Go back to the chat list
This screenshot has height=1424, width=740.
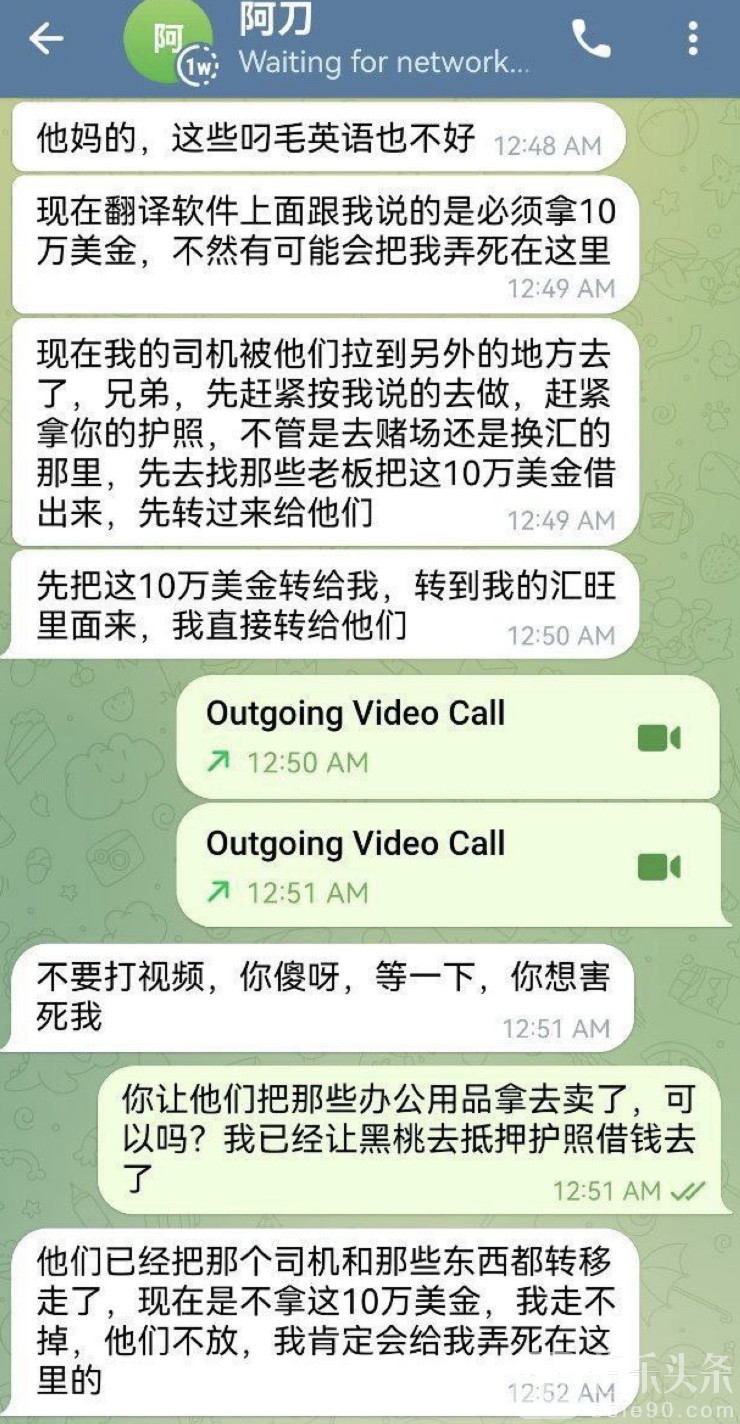click(45, 39)
